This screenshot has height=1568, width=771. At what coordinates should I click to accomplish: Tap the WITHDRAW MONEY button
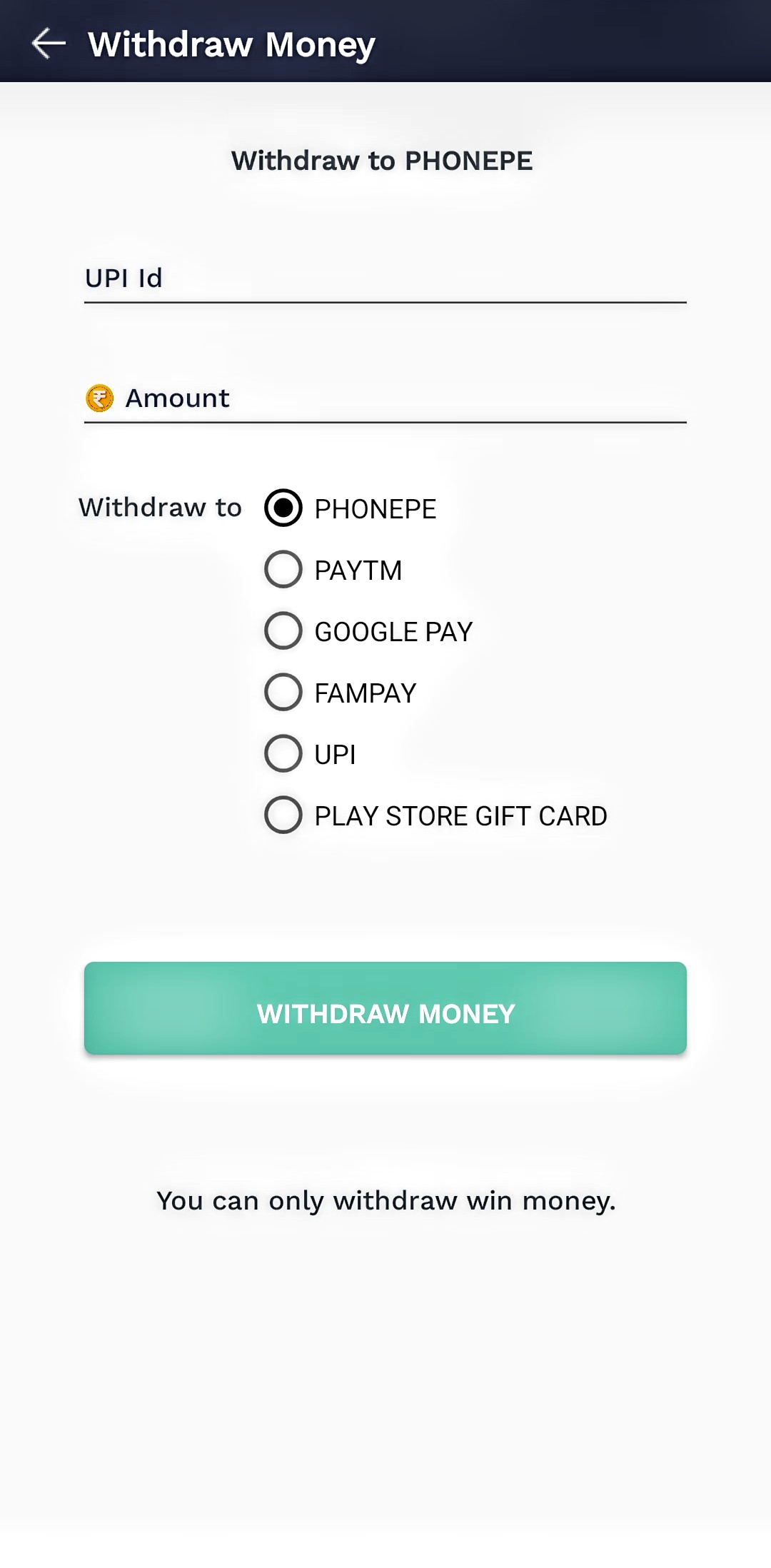coord(385,1008)
